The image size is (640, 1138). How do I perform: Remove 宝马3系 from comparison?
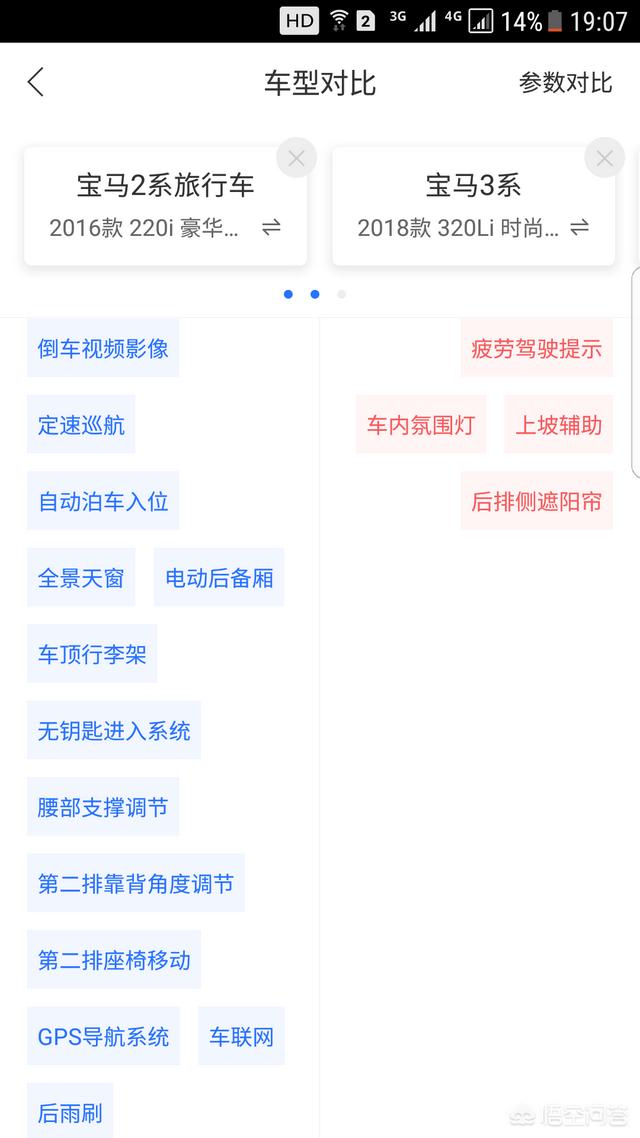click(604, 158)
